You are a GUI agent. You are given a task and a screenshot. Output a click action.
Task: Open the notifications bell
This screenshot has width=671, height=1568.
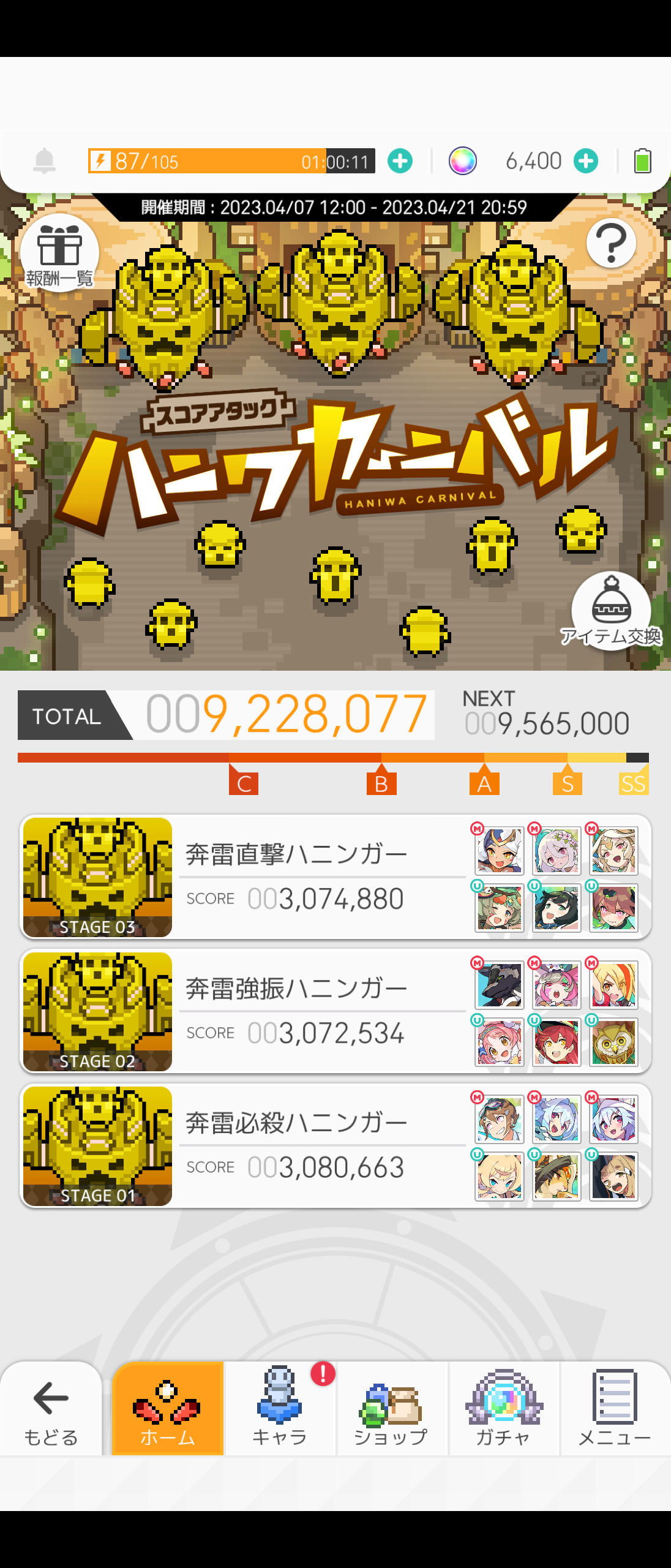pyautogui.click(x=44, y=161)
